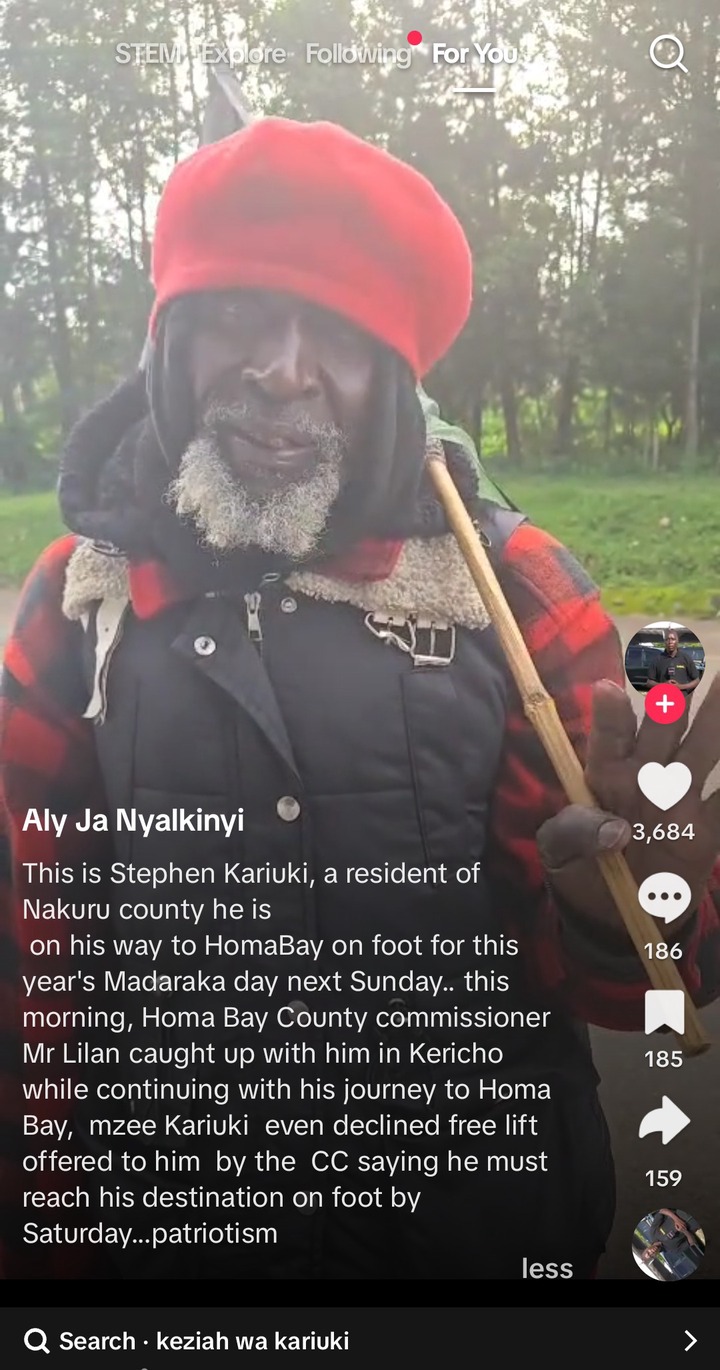This screenshot has width=720, height=1370.
Task: Collapse the caption with less
Action: pyautogui.click(x=547, y=1268)
